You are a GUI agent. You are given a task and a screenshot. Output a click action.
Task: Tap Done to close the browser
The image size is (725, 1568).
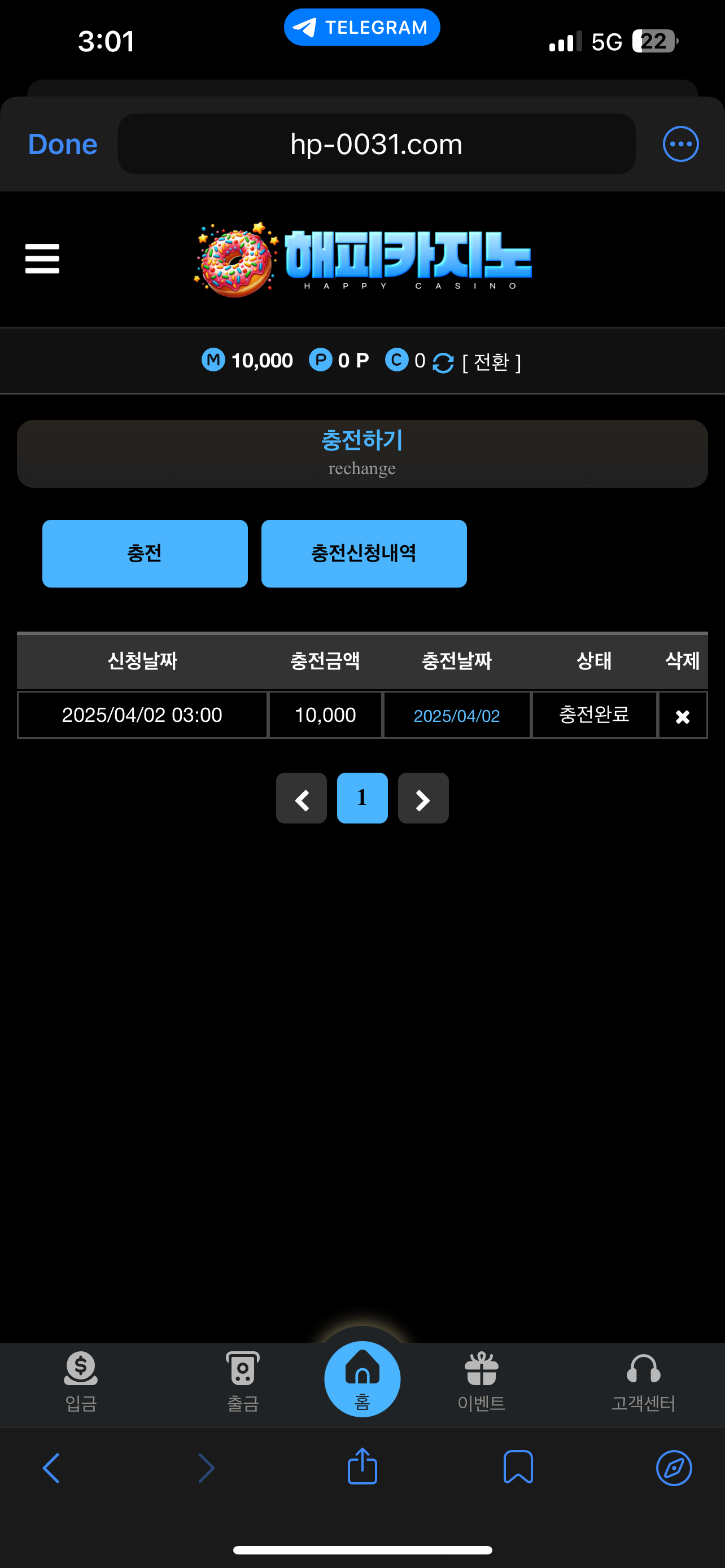tap(63, 144)
